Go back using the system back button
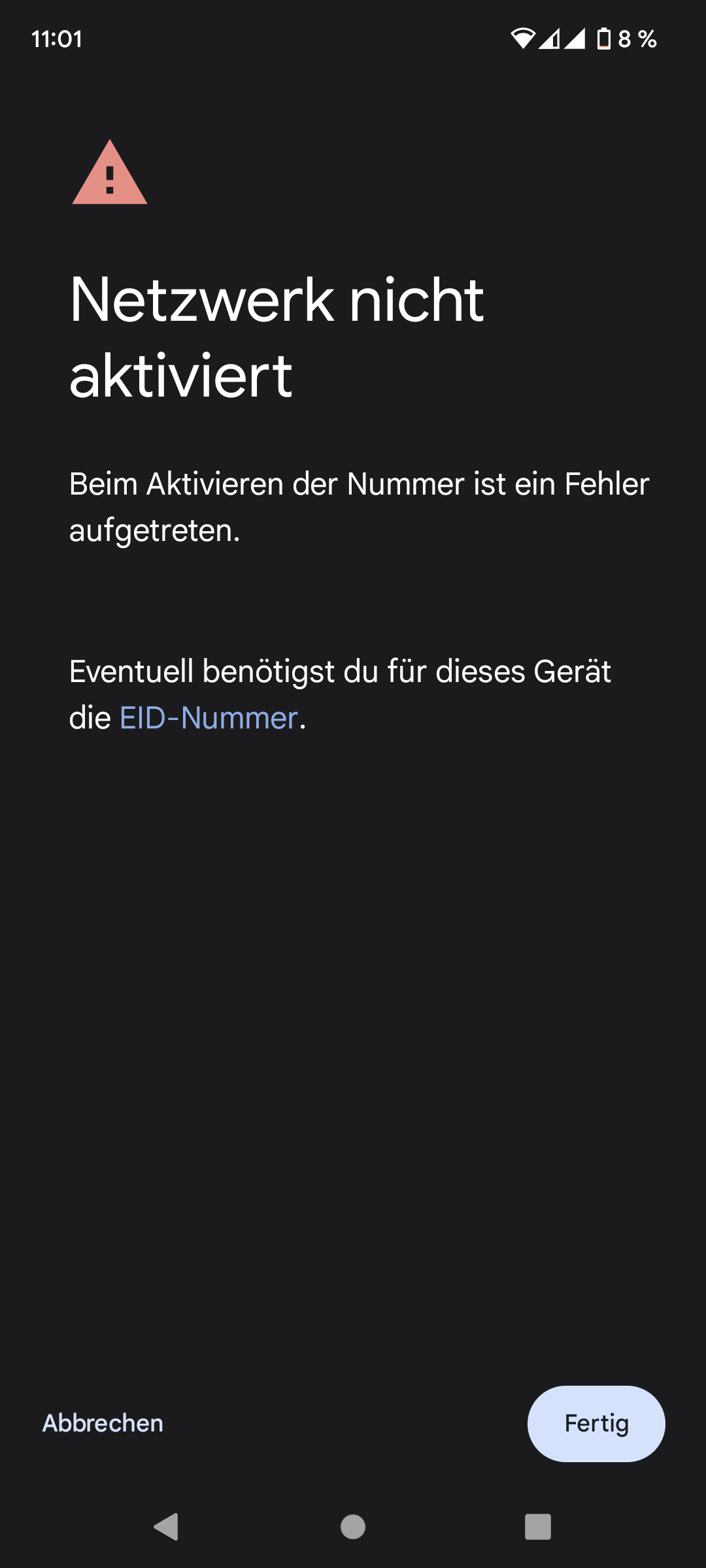 click(x=166, y=1527)
